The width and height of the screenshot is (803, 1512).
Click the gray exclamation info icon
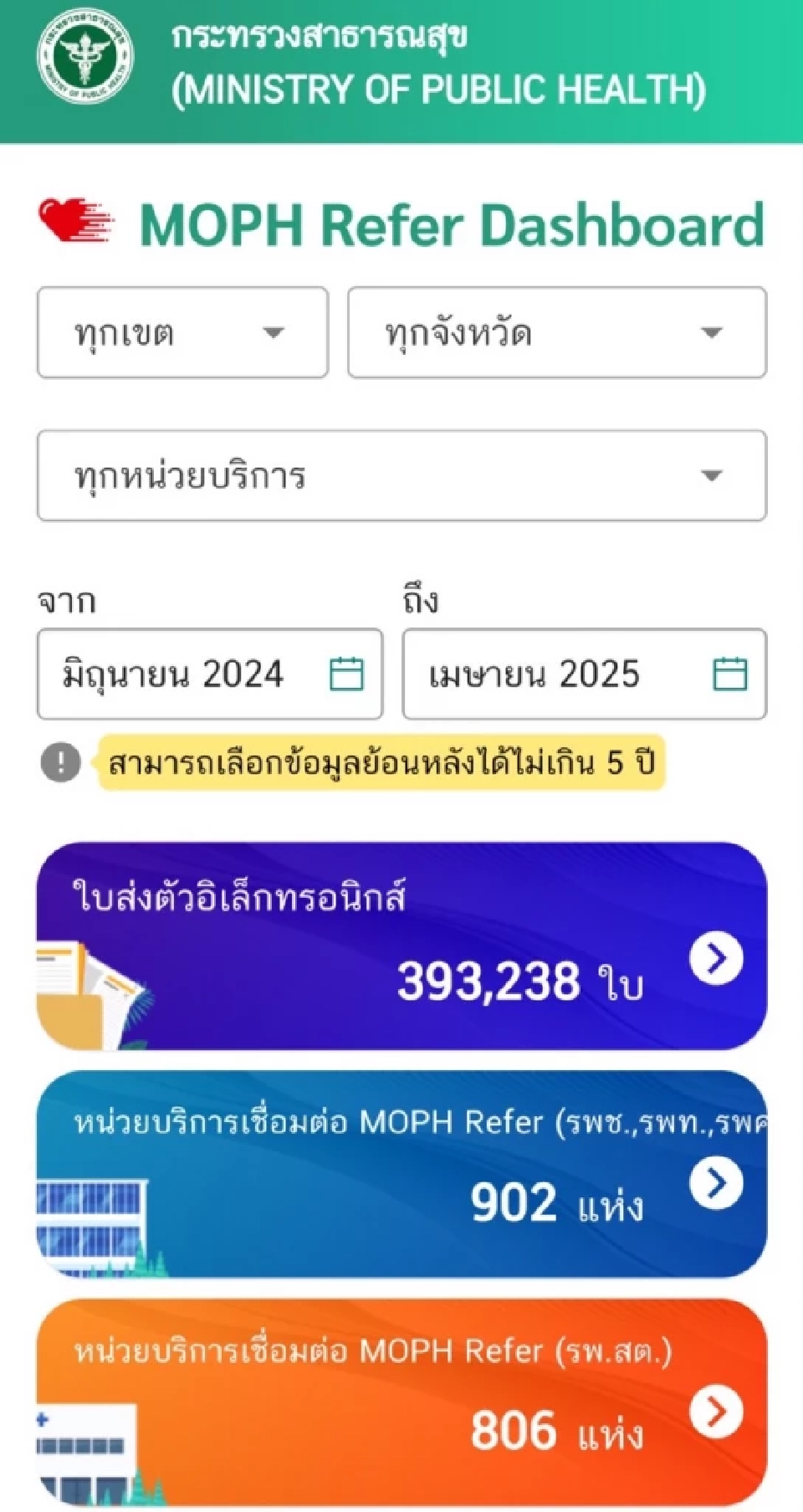(x=60, y=762)
